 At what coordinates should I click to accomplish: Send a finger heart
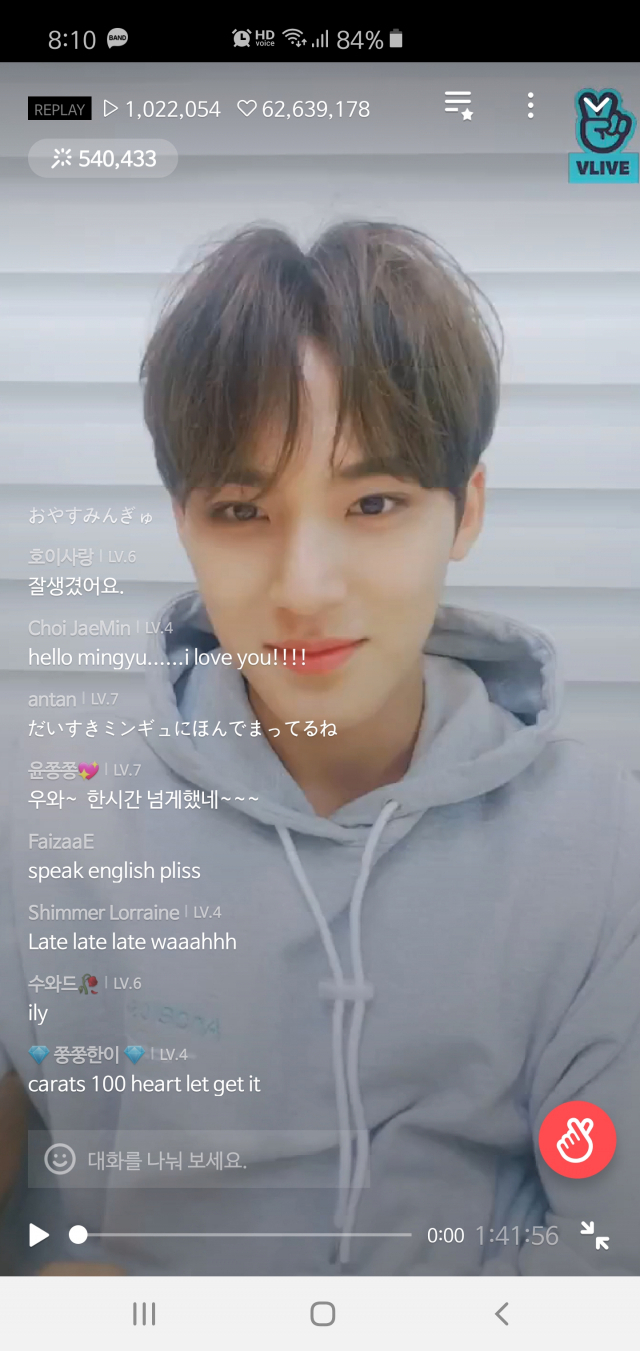(x=577, y=1140)
